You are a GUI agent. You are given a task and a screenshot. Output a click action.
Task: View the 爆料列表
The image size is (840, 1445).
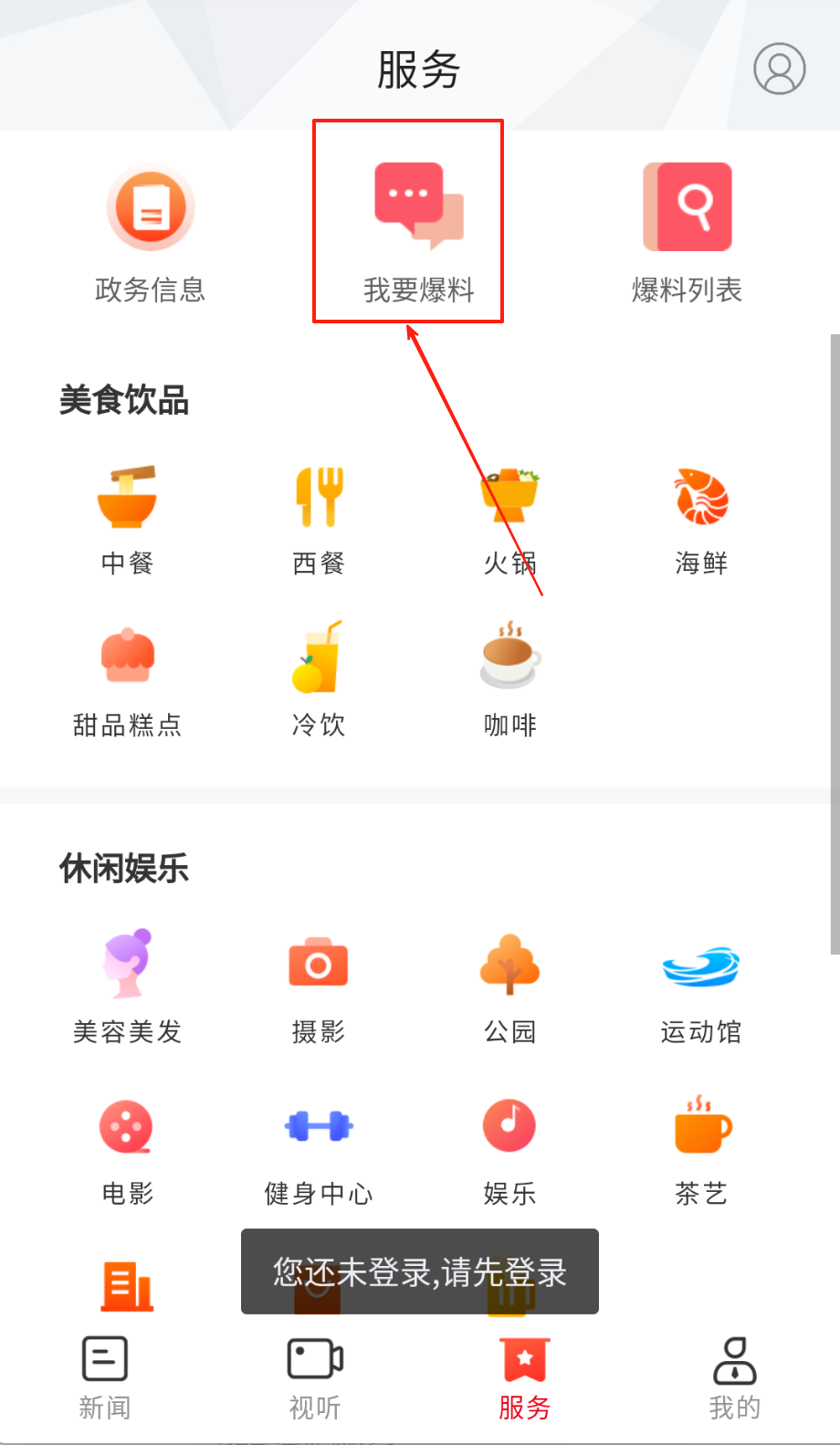point(688,233)
